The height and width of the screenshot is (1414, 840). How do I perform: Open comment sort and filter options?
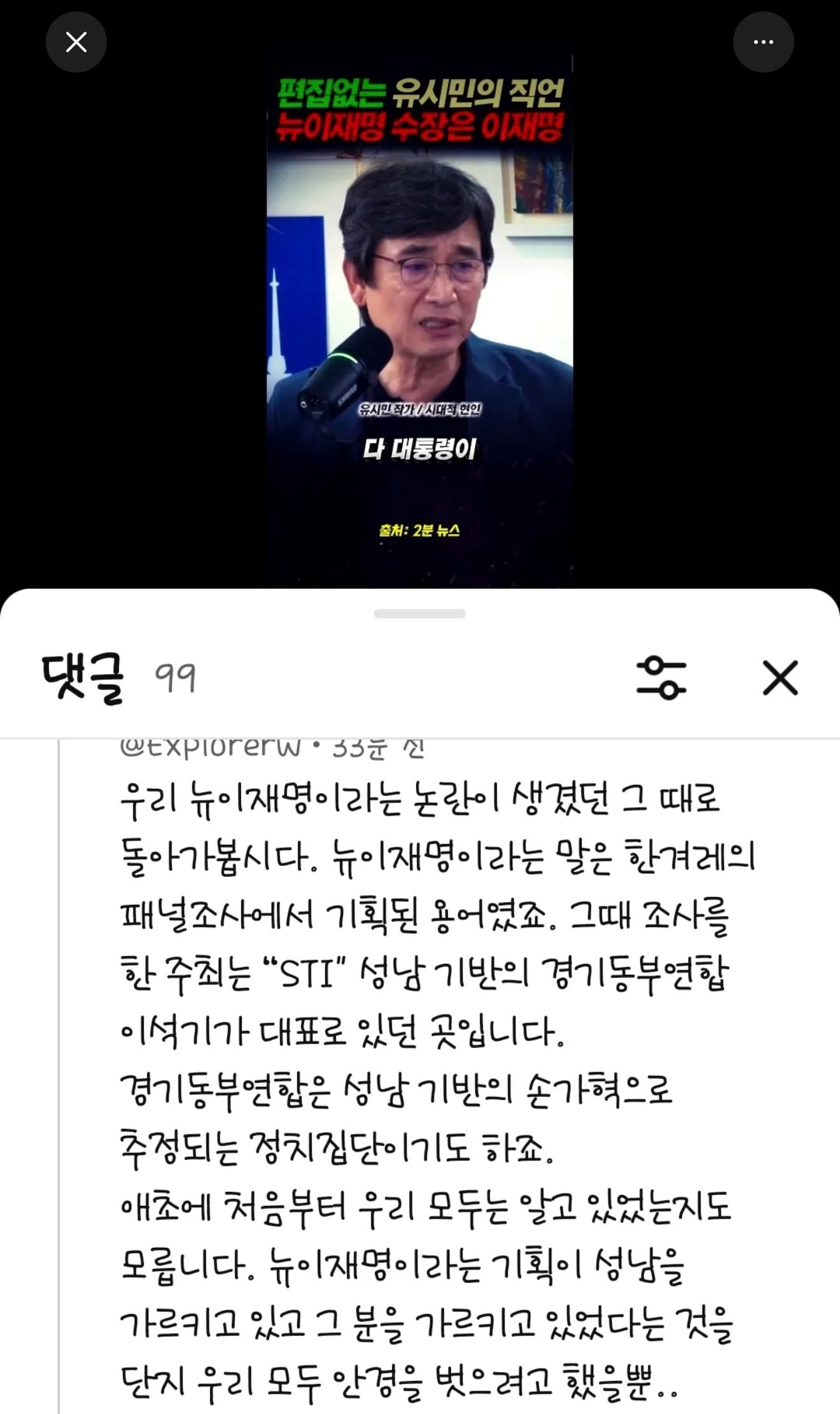pyautogui.click(x=661, y=677)
